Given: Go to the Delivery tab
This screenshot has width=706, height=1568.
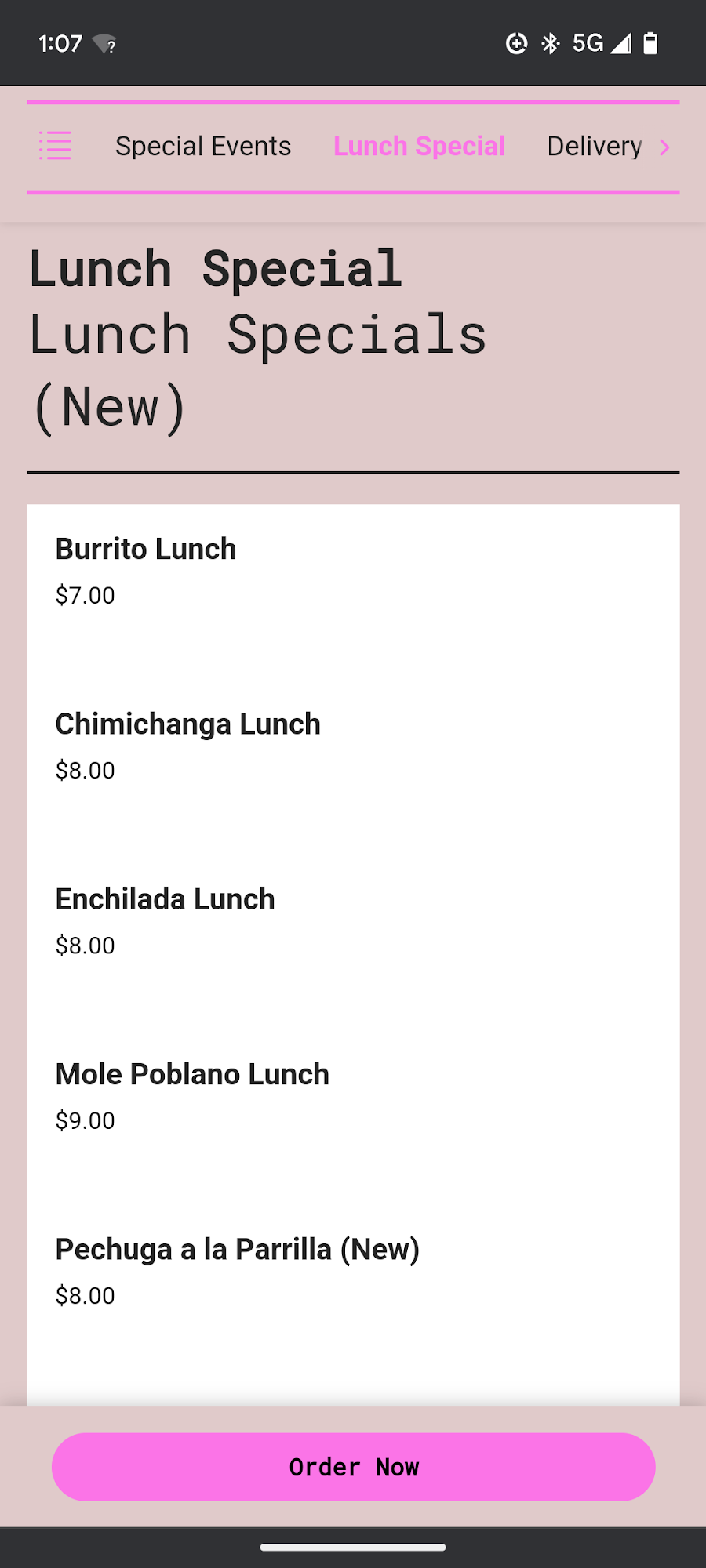Looking at the screenshot, I should click(594, 147).
